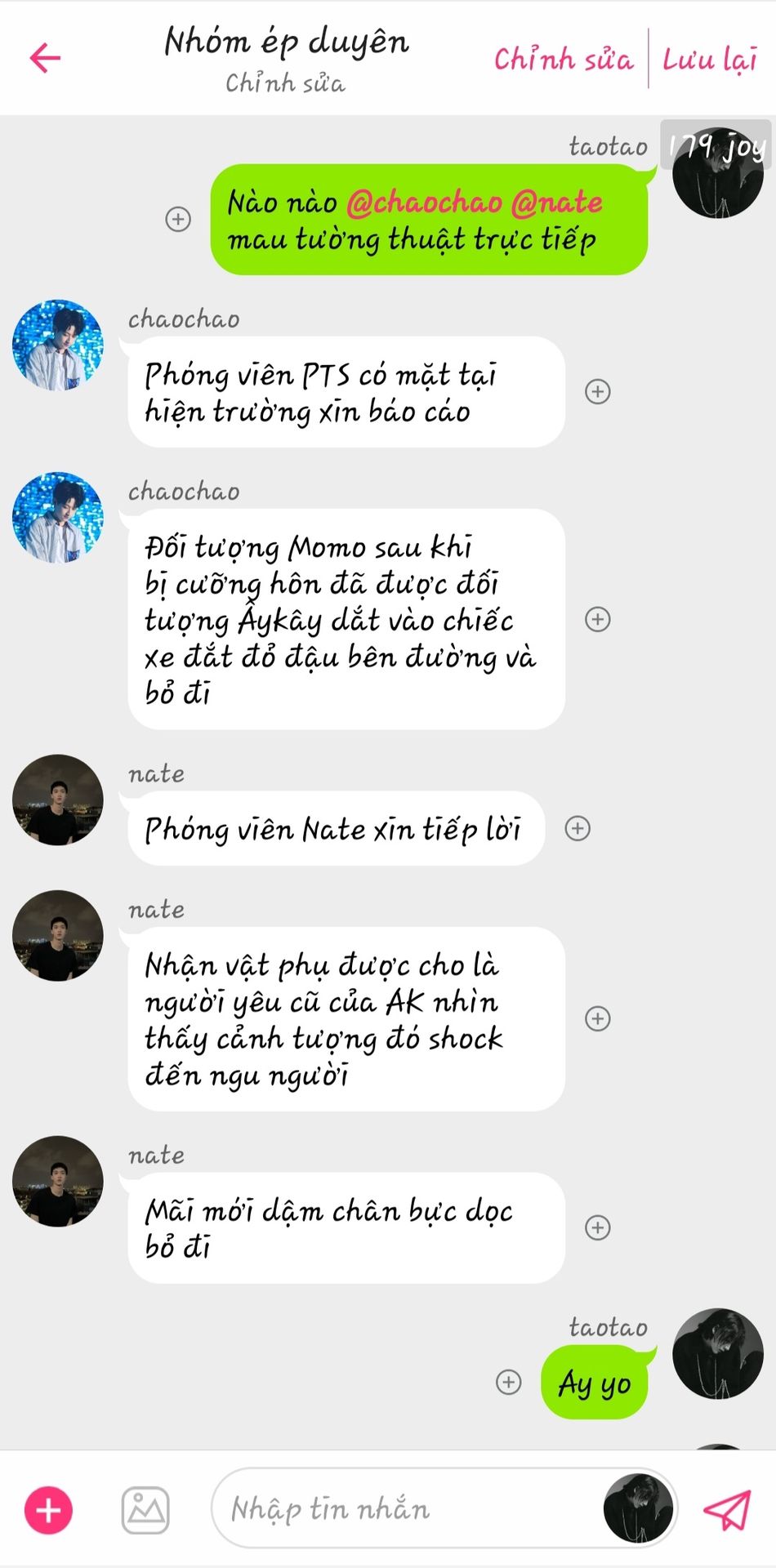Open nate's avatar on "xin tiếp lời" message

pyautogui.click(x=57, y=800)
